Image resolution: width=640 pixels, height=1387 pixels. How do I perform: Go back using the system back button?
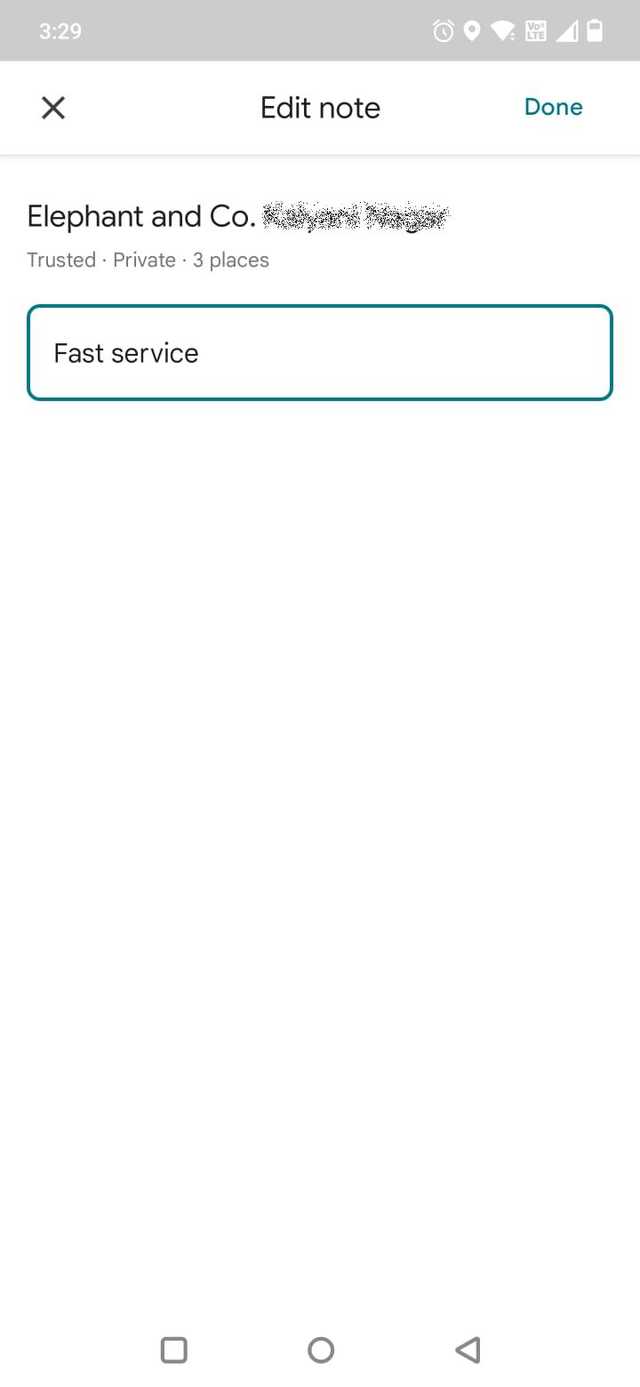[x=467, y=1350]
